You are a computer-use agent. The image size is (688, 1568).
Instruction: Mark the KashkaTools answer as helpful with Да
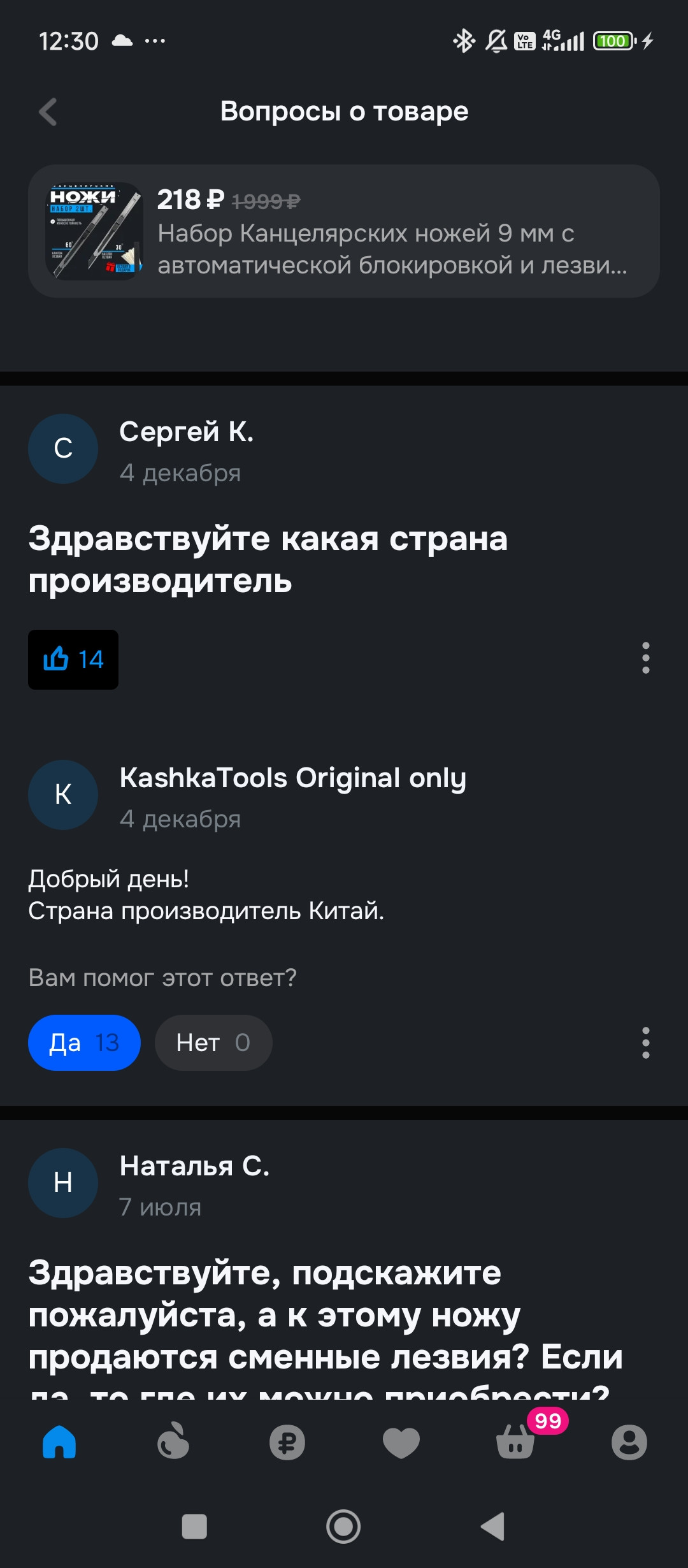pos(84,1043)
